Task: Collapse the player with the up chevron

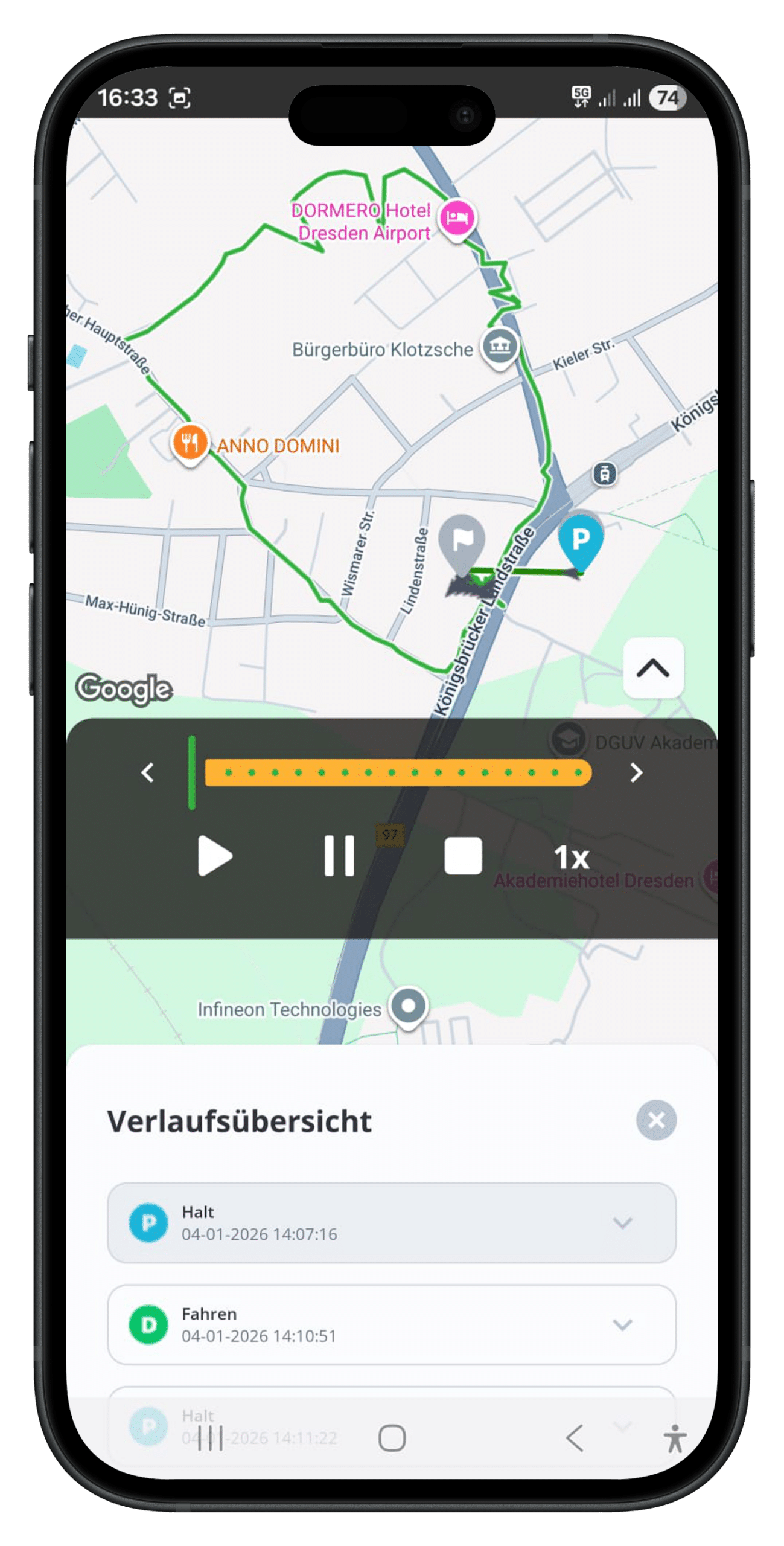Action: coord(653,668)
